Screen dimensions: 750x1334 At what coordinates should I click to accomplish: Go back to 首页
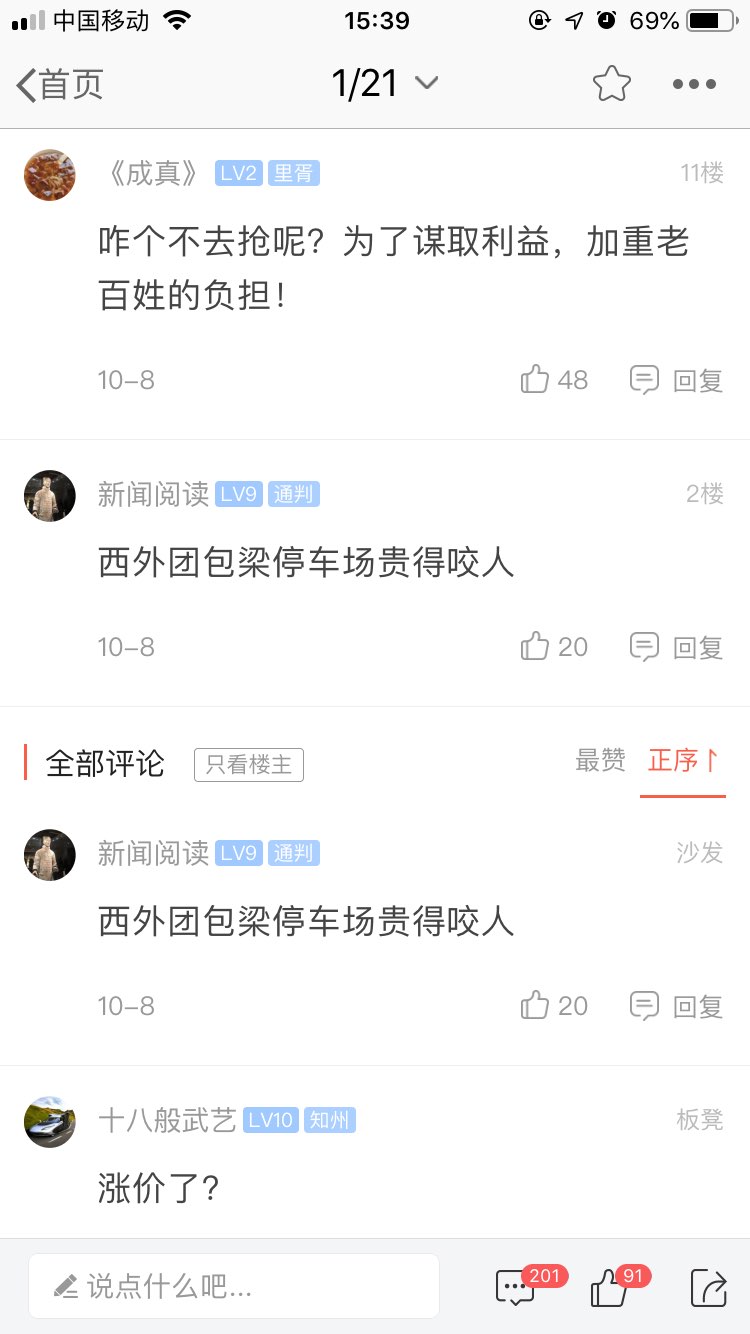pyautogui.click(x=60, y=85)
